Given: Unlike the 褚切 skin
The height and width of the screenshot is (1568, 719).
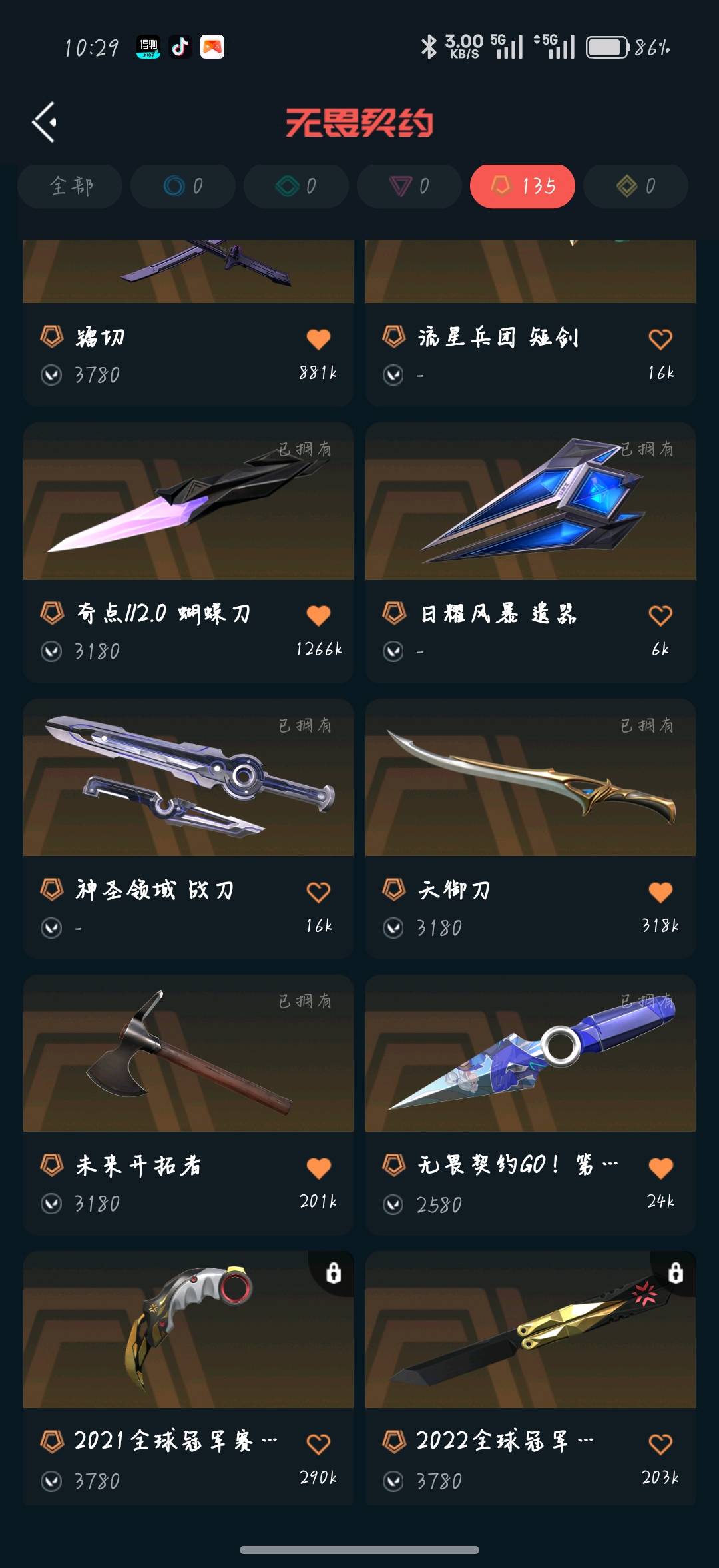Looking at the screenshot, I should click(x=318, y=340).
